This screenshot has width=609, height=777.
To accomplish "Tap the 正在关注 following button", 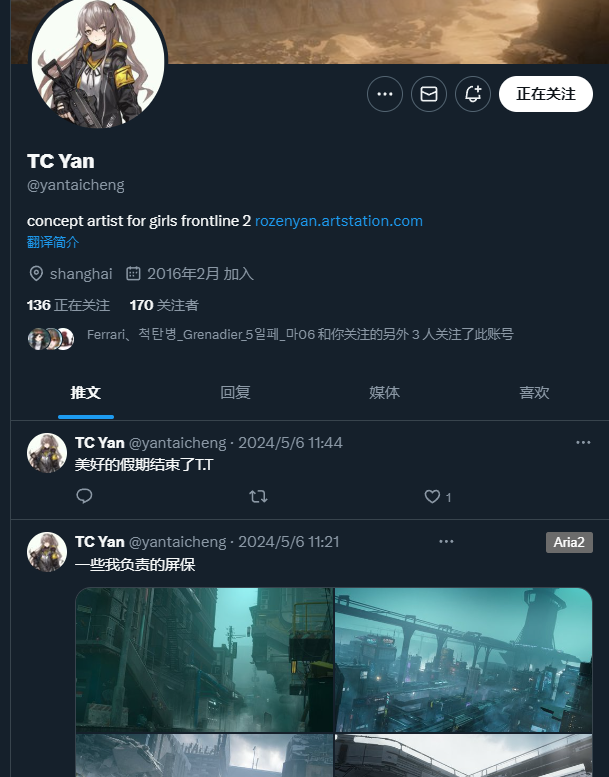I will click(x=545, y=94).
